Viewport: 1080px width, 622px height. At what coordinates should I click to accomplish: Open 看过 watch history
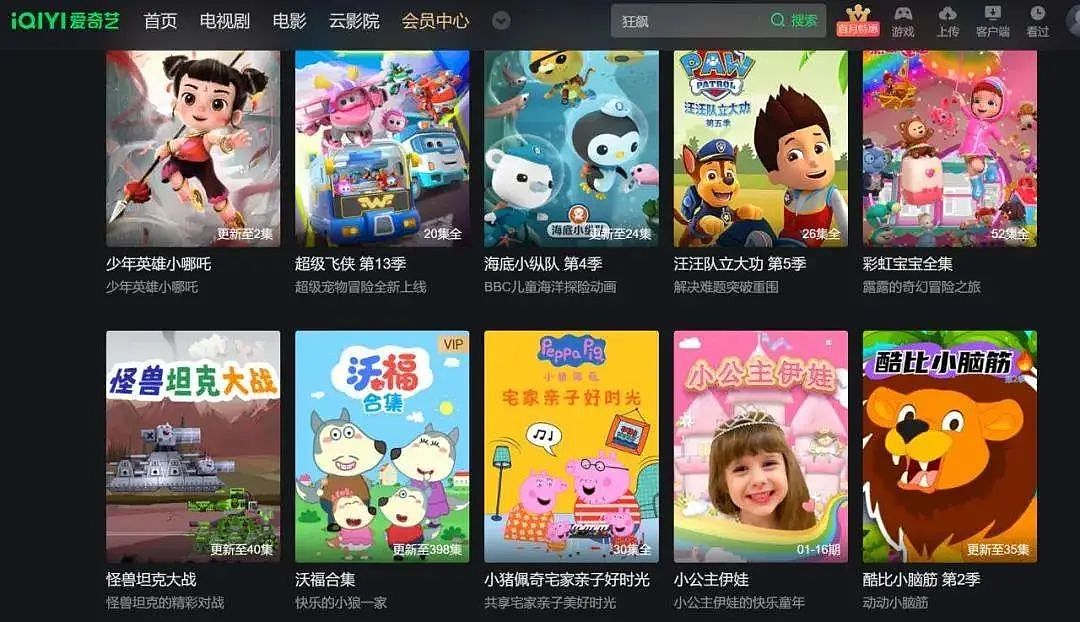pyautogui.click(x=1037, y=21)
